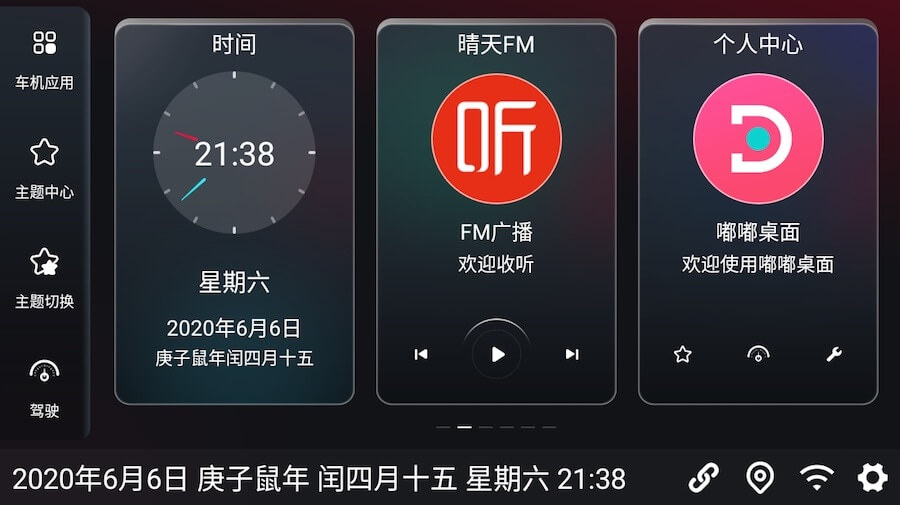Skip to previous FM station
Image resolution: width=900 pixels, height=505 pixels.
click(421, 354)
